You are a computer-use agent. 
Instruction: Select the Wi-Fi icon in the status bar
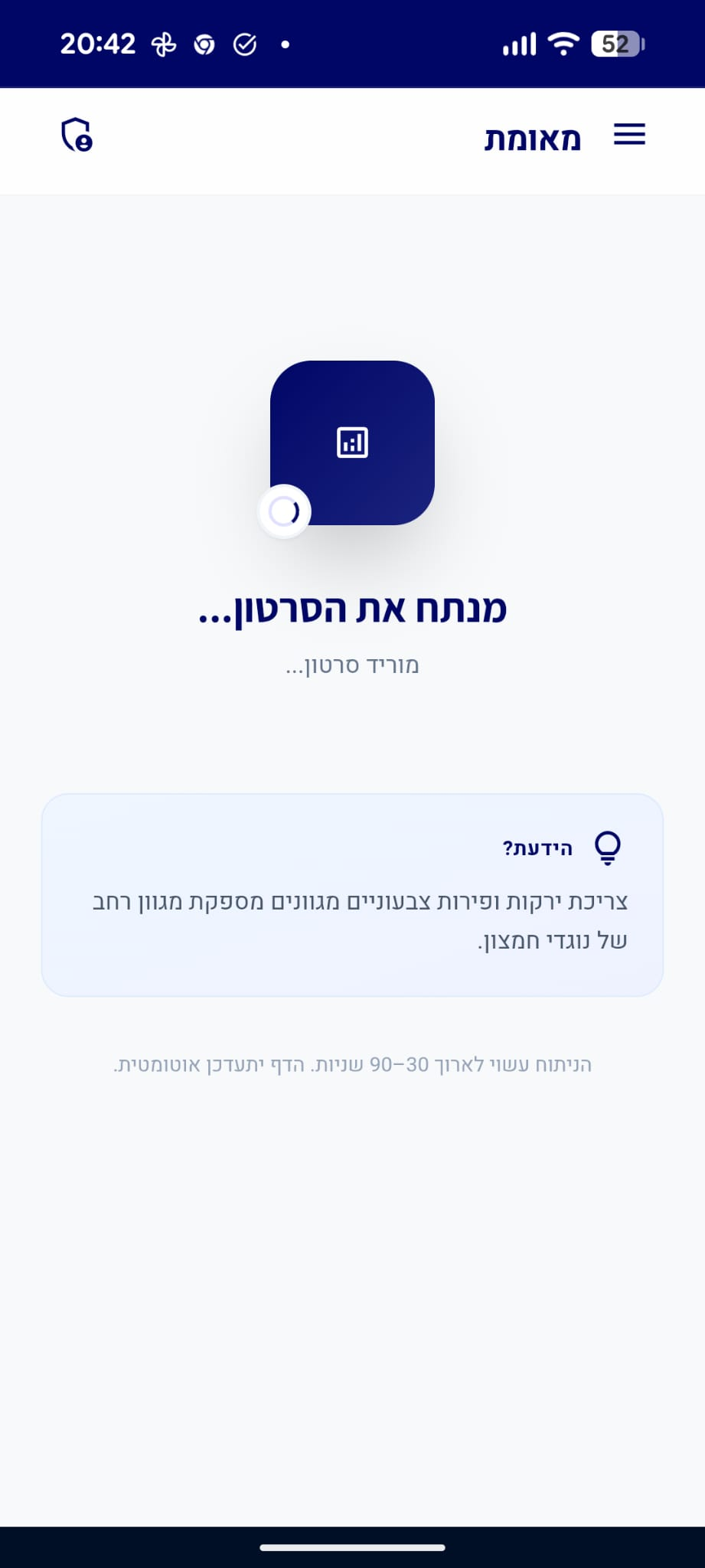point(564,44)
